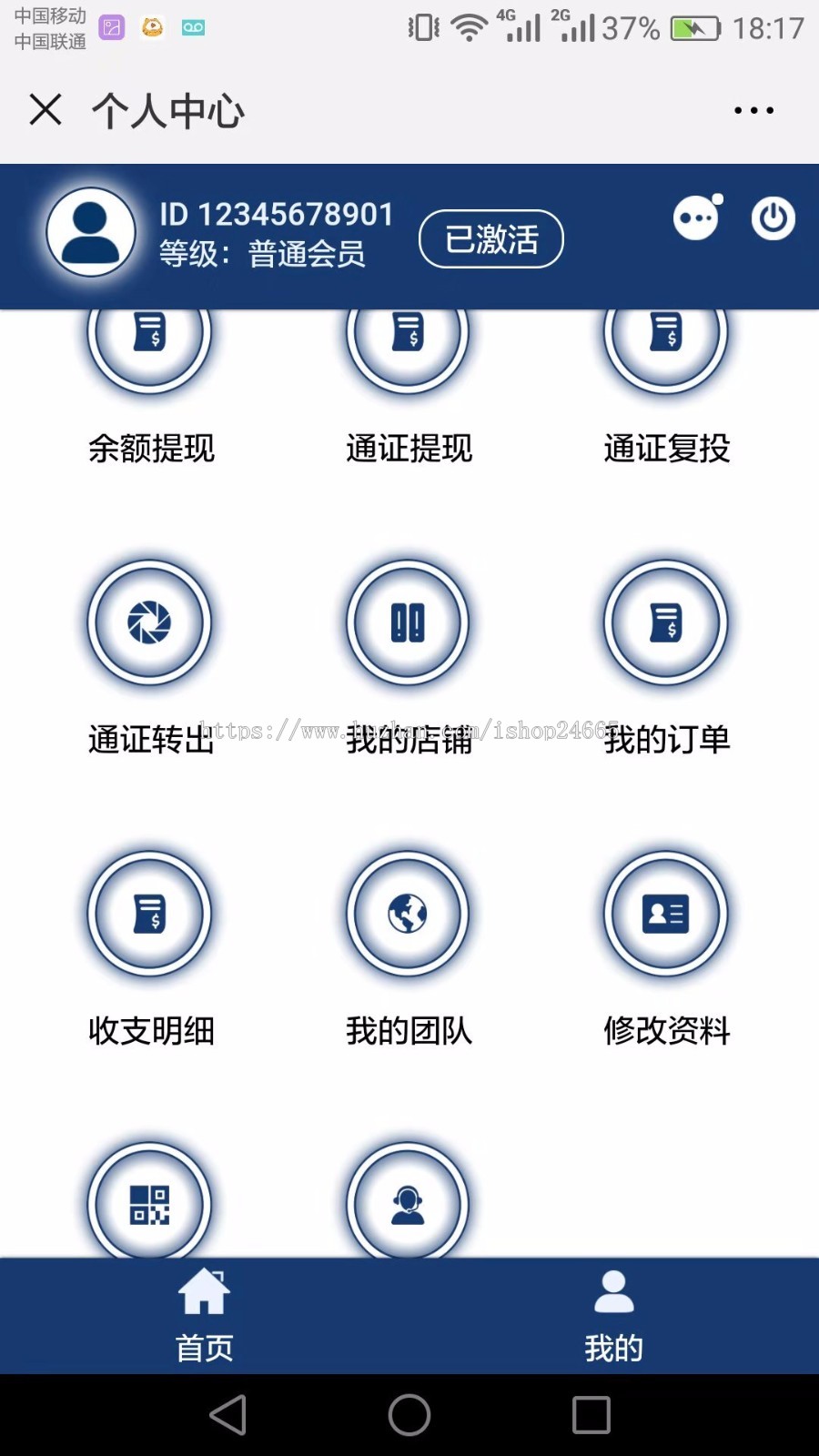Switch to the 我的 tab

click(614, 1316)
